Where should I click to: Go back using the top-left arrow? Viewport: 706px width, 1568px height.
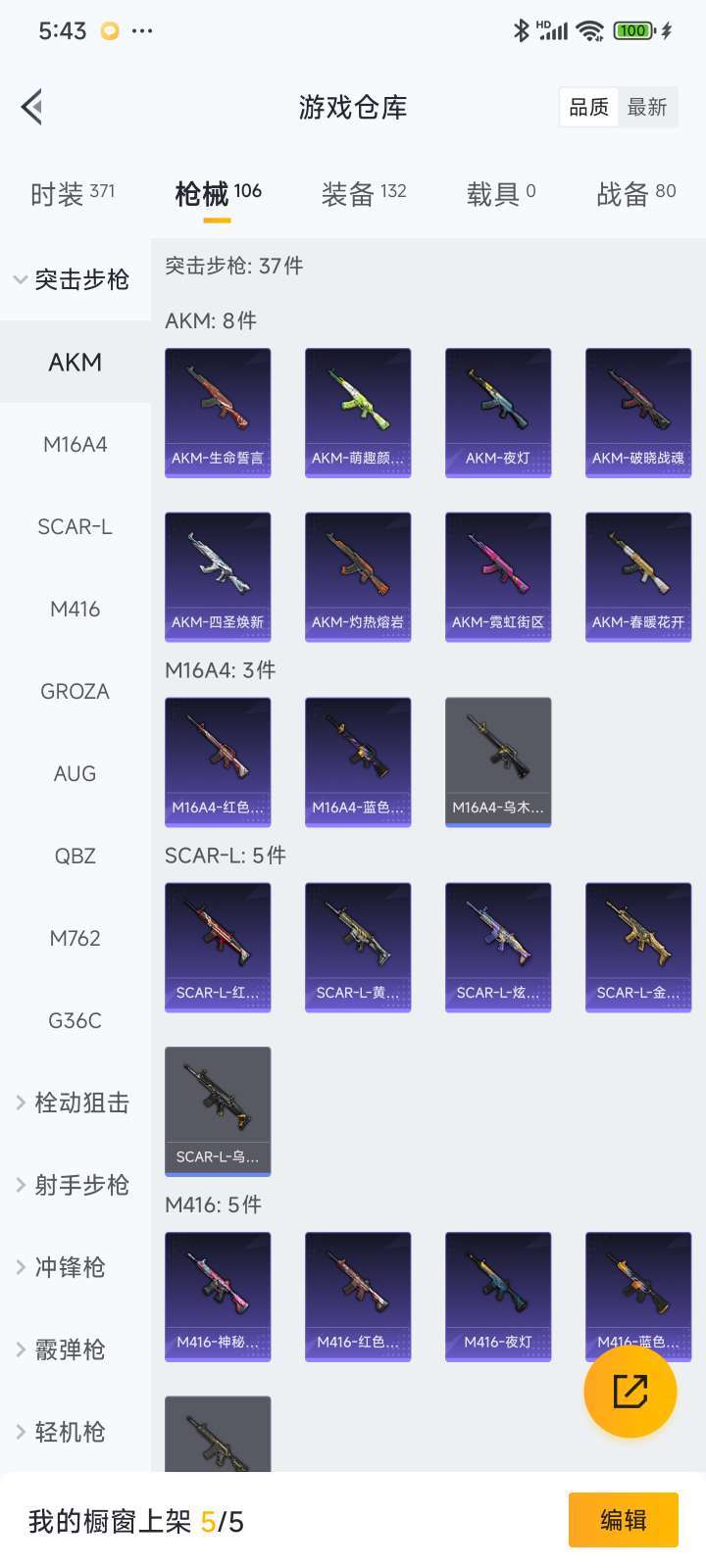(x=32, y=107)
